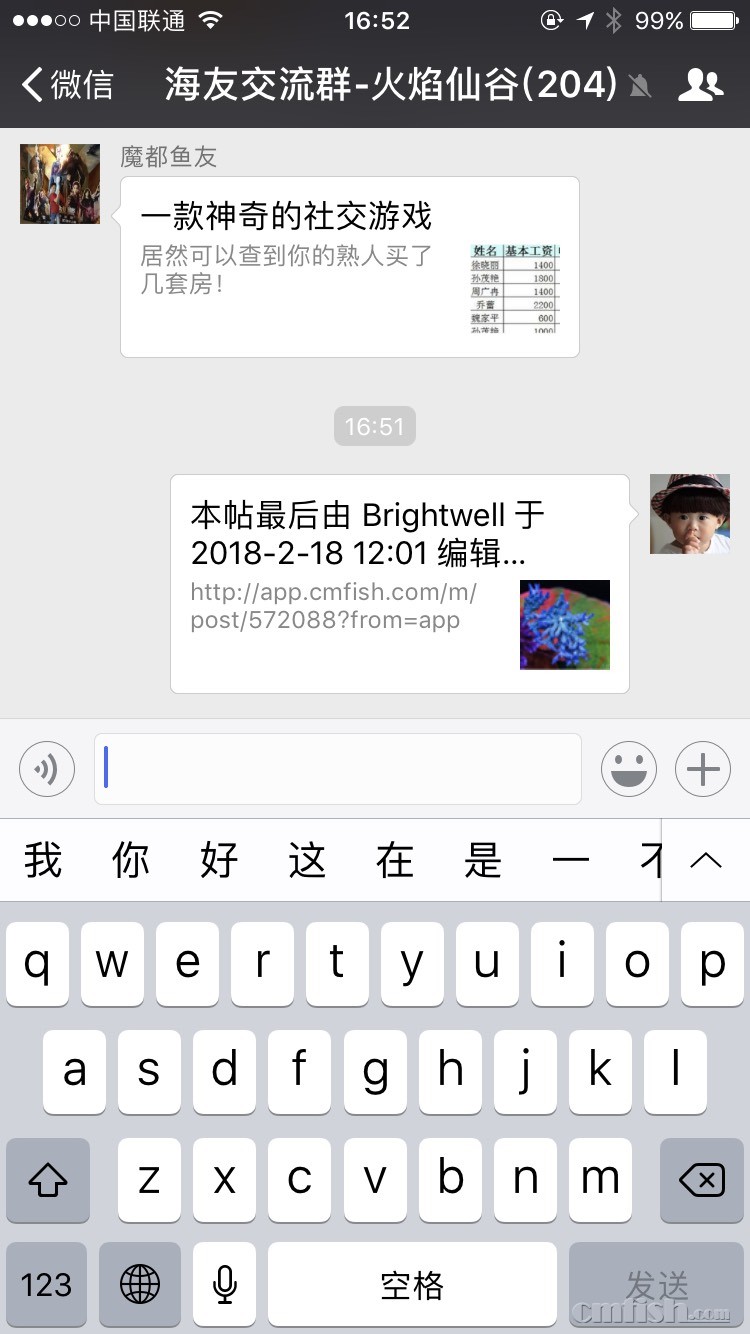Switch to the 123 number keyboard
750x1334 pixels.
pos(46,1285)
